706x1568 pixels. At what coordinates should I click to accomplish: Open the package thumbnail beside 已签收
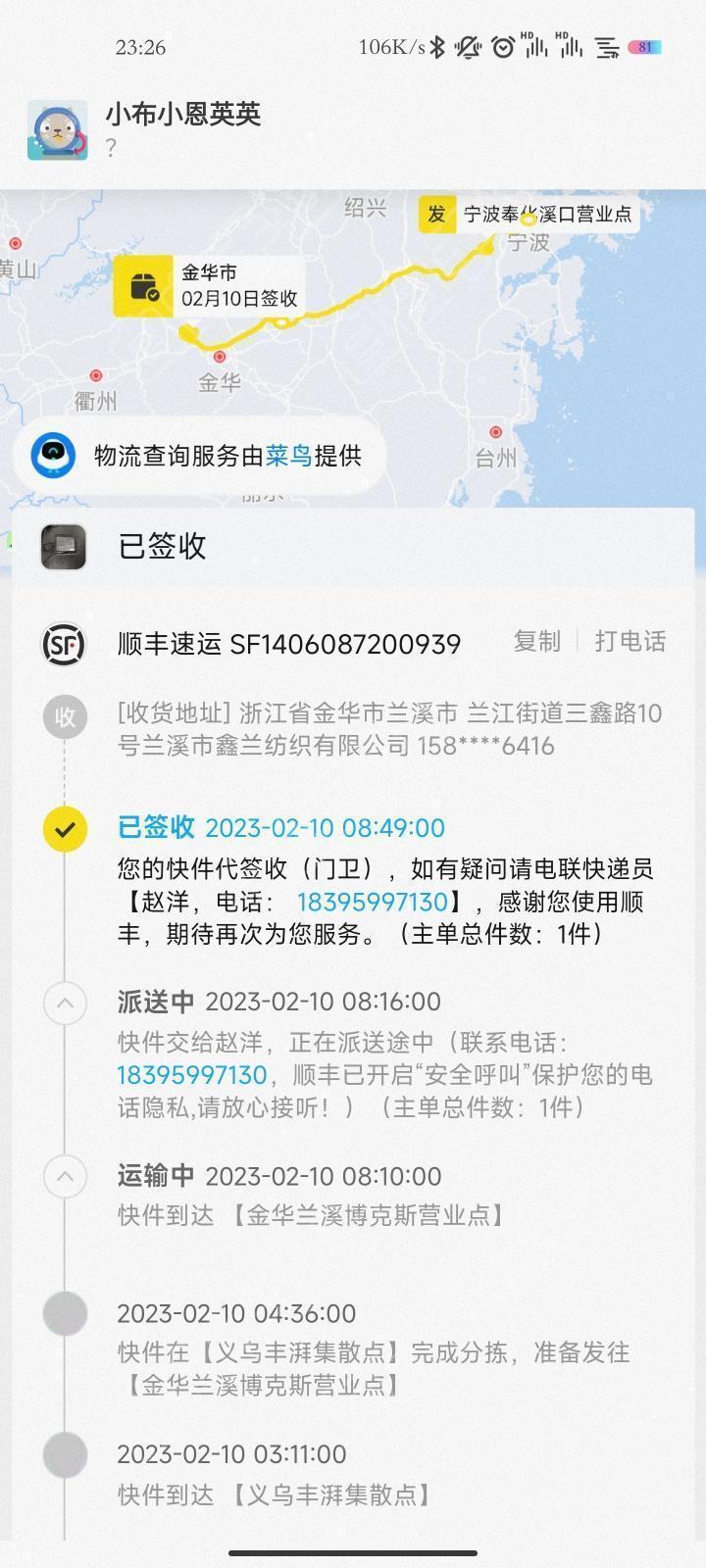click(x=64, y=546)
